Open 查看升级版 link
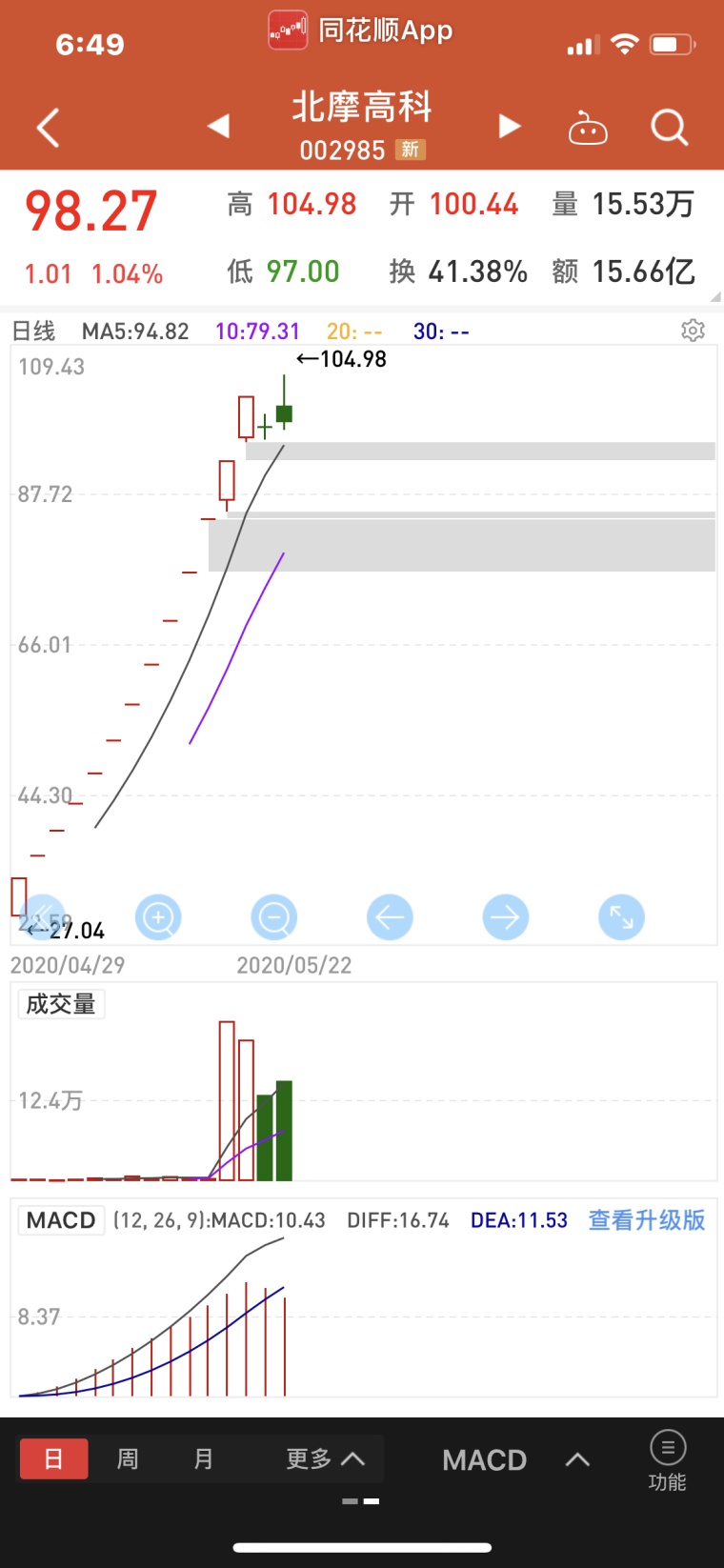 pos(647,1220)
